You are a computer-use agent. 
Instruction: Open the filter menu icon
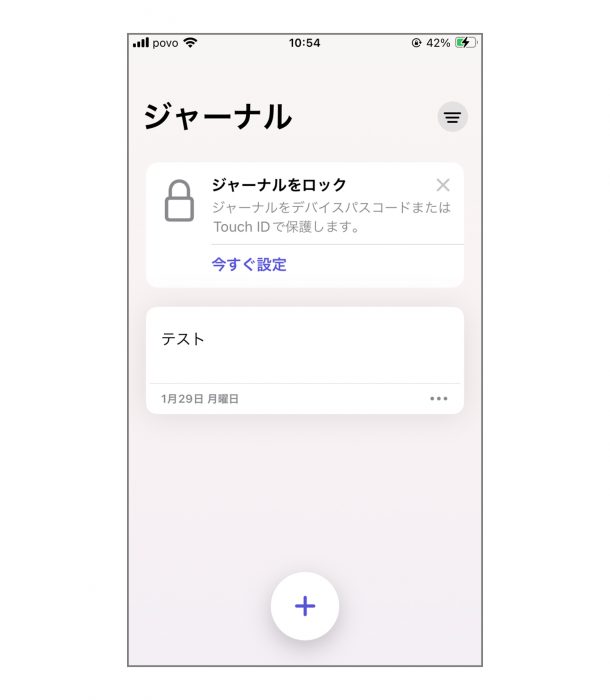tap(452, 117)
